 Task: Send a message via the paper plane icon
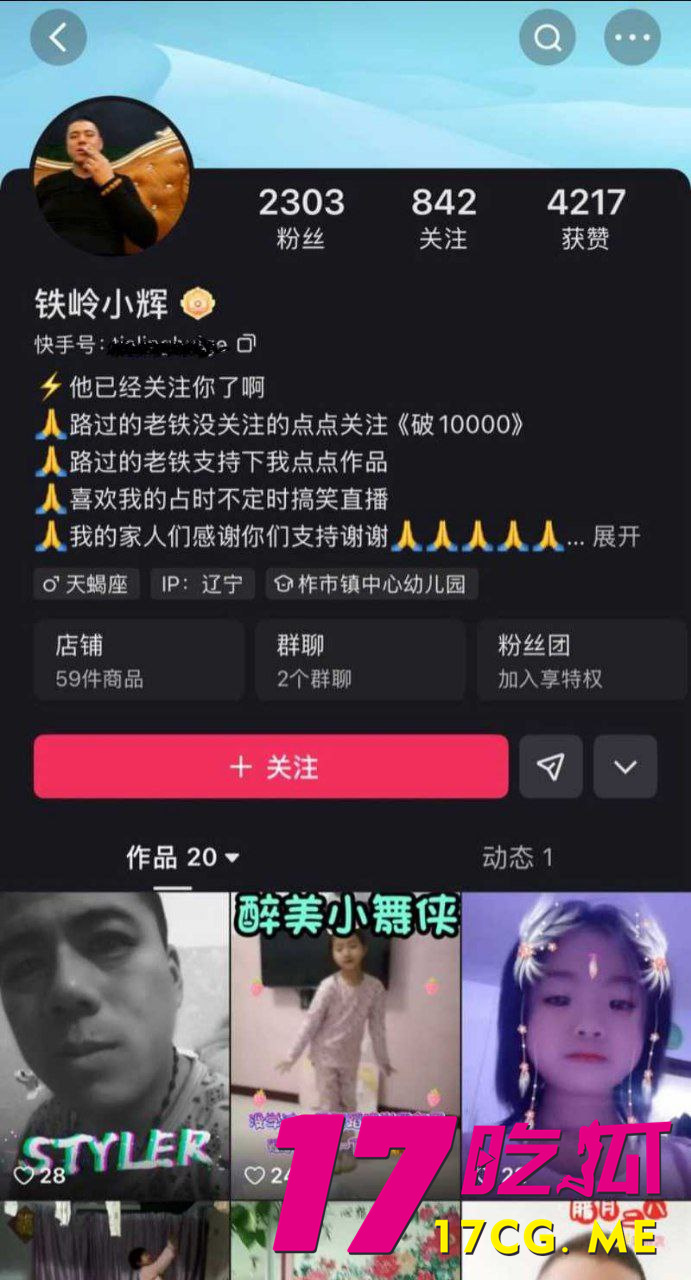(551, 767)
